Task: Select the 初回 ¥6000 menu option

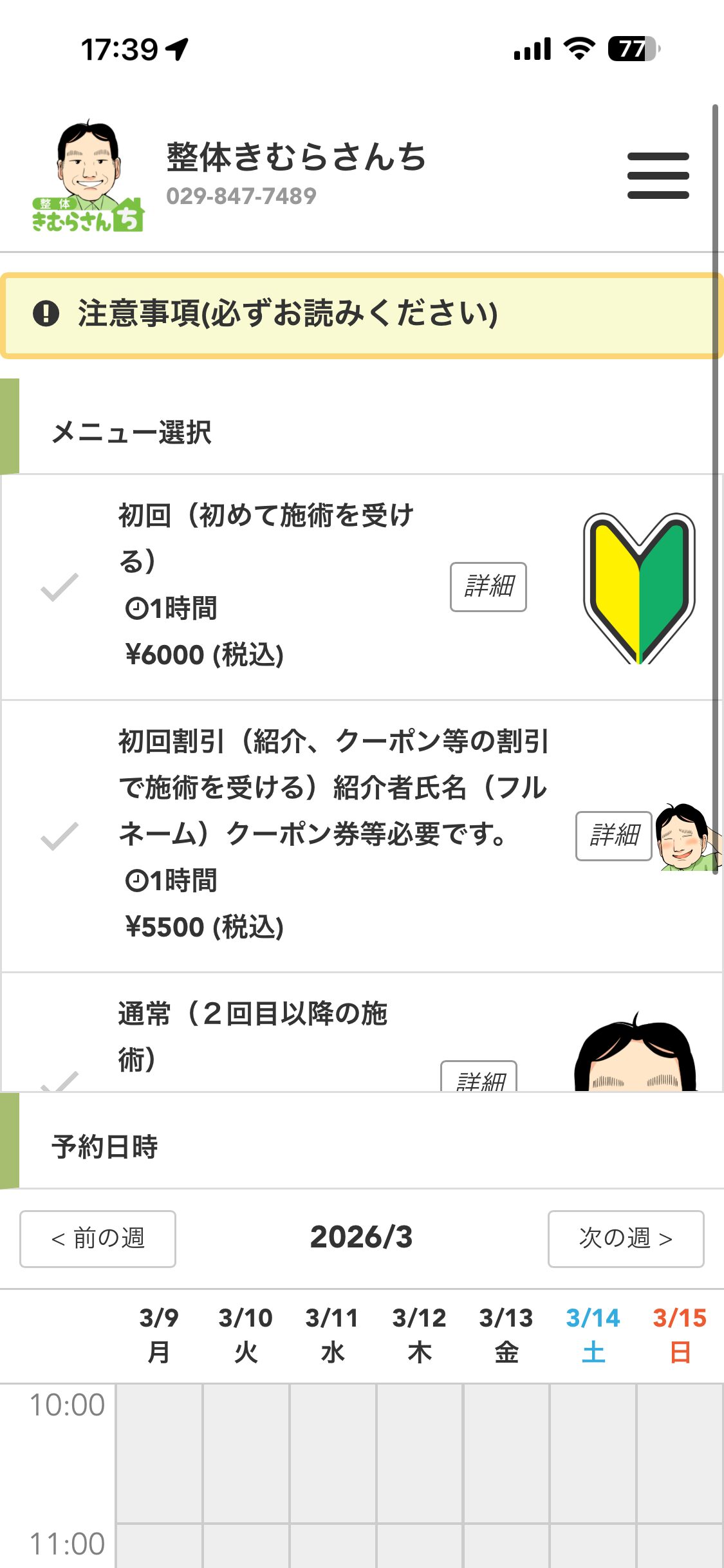Action: pos(59,587)
